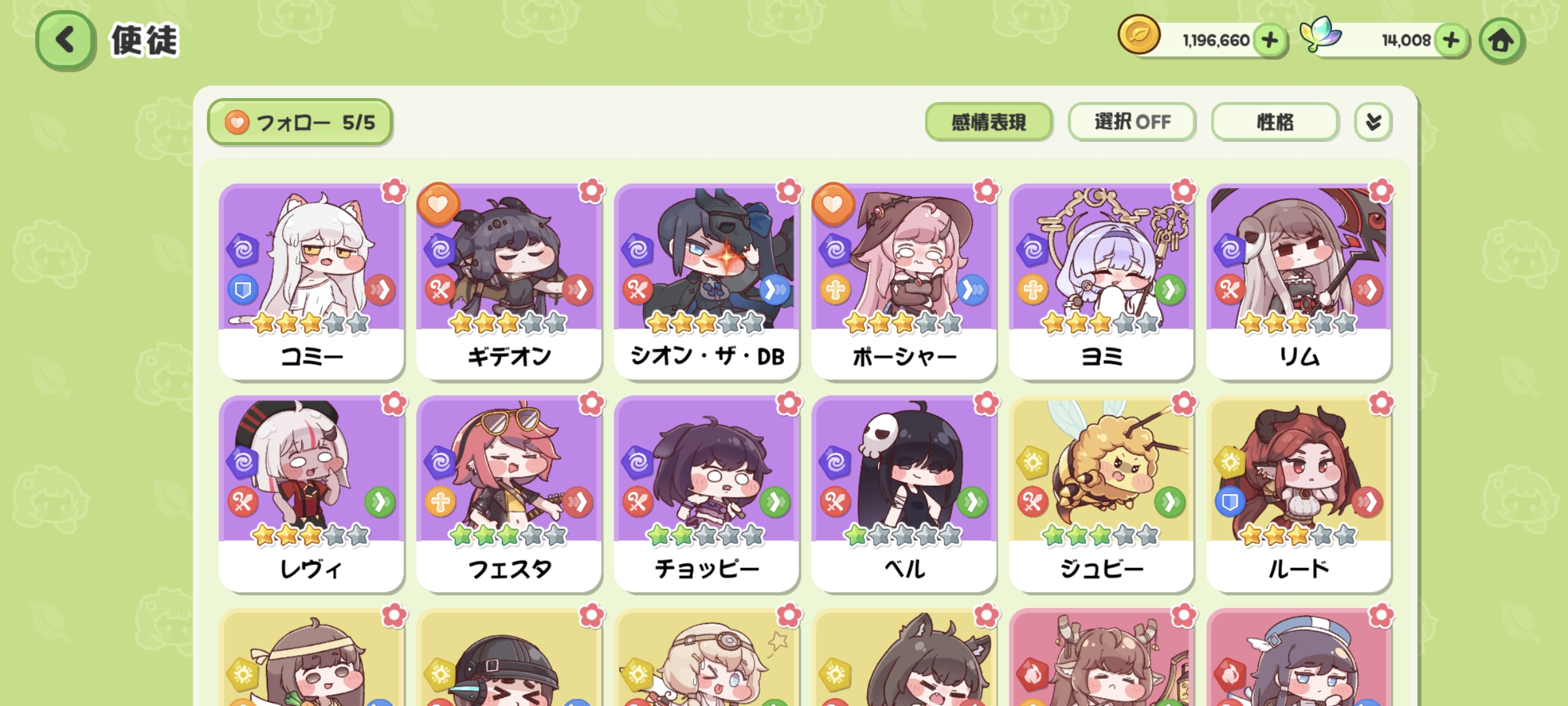Viewport: 1568px width, 706px height.
Task: Tap the plus button beside the butterfly currency
Action: 1451,41
